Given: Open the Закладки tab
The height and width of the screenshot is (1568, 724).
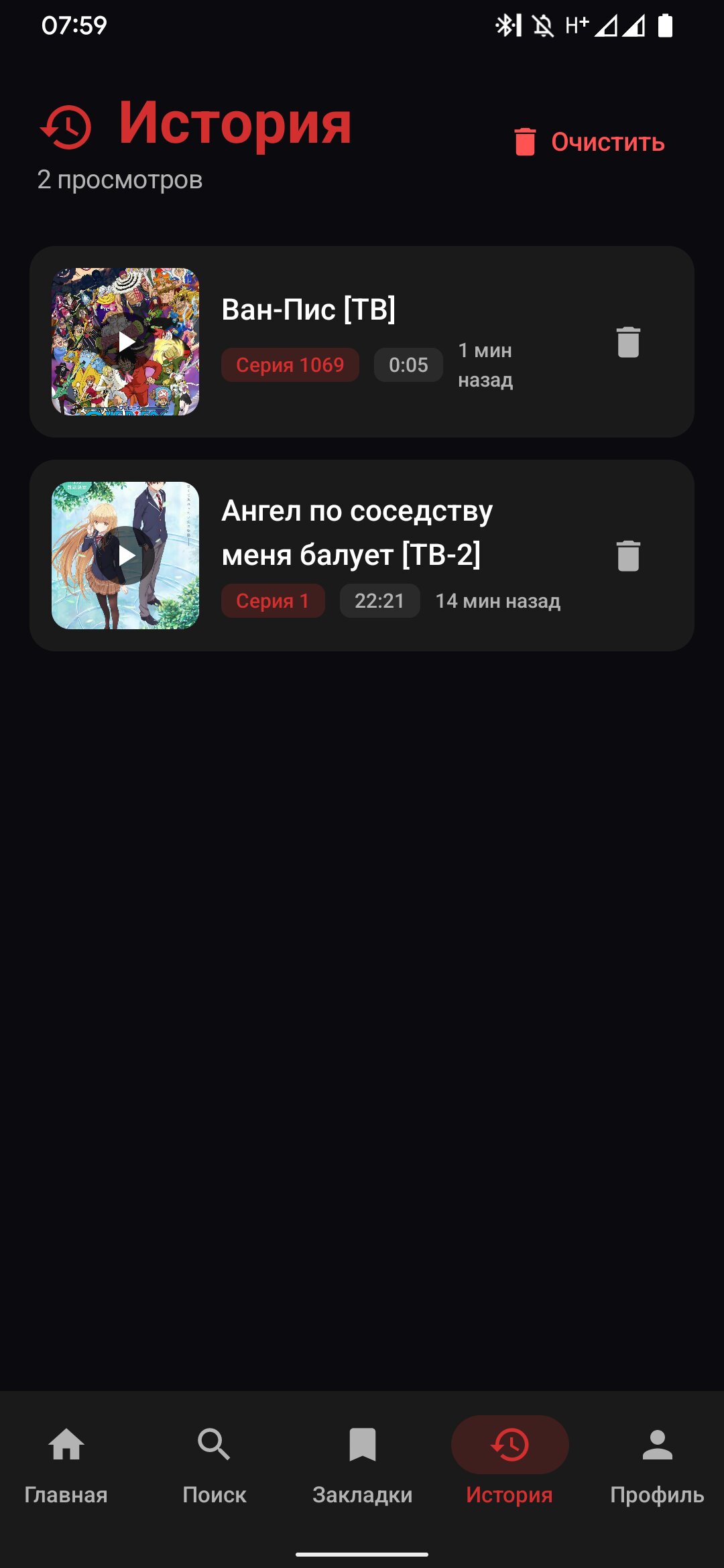Looking at the screenshot, I should coord(363,1465).
